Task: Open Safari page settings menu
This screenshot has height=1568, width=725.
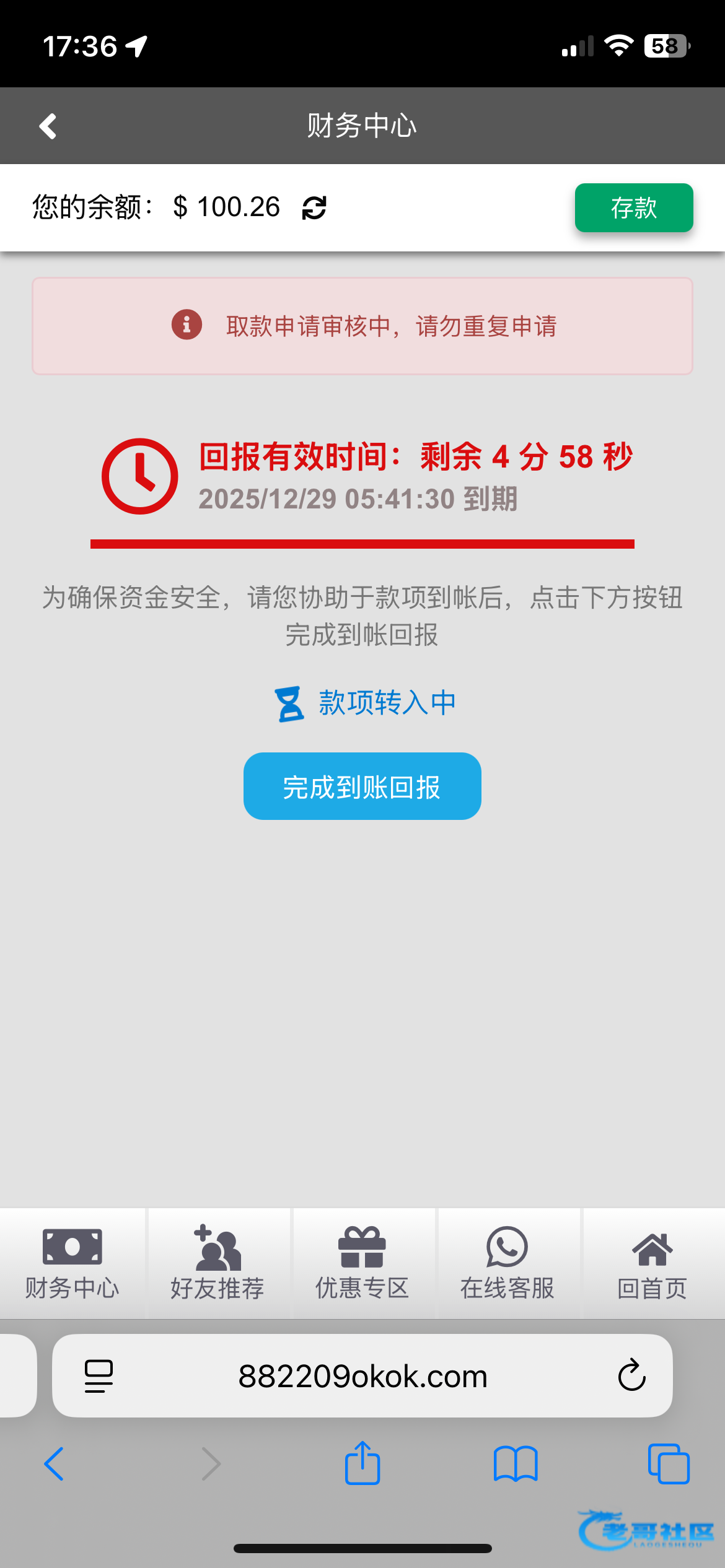Action: (99, 1376)
